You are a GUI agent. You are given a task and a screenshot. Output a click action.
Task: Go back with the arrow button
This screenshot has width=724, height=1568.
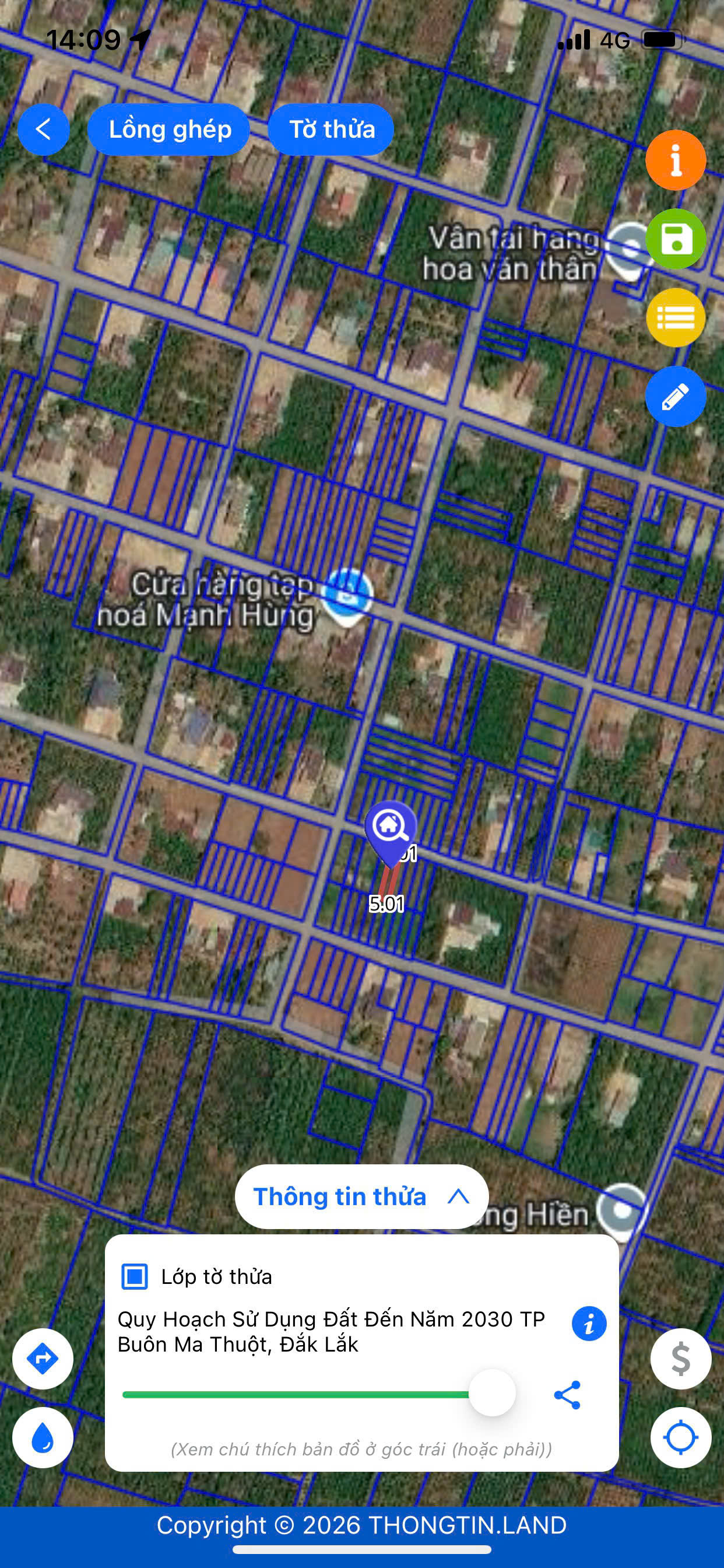click(43, 129)
